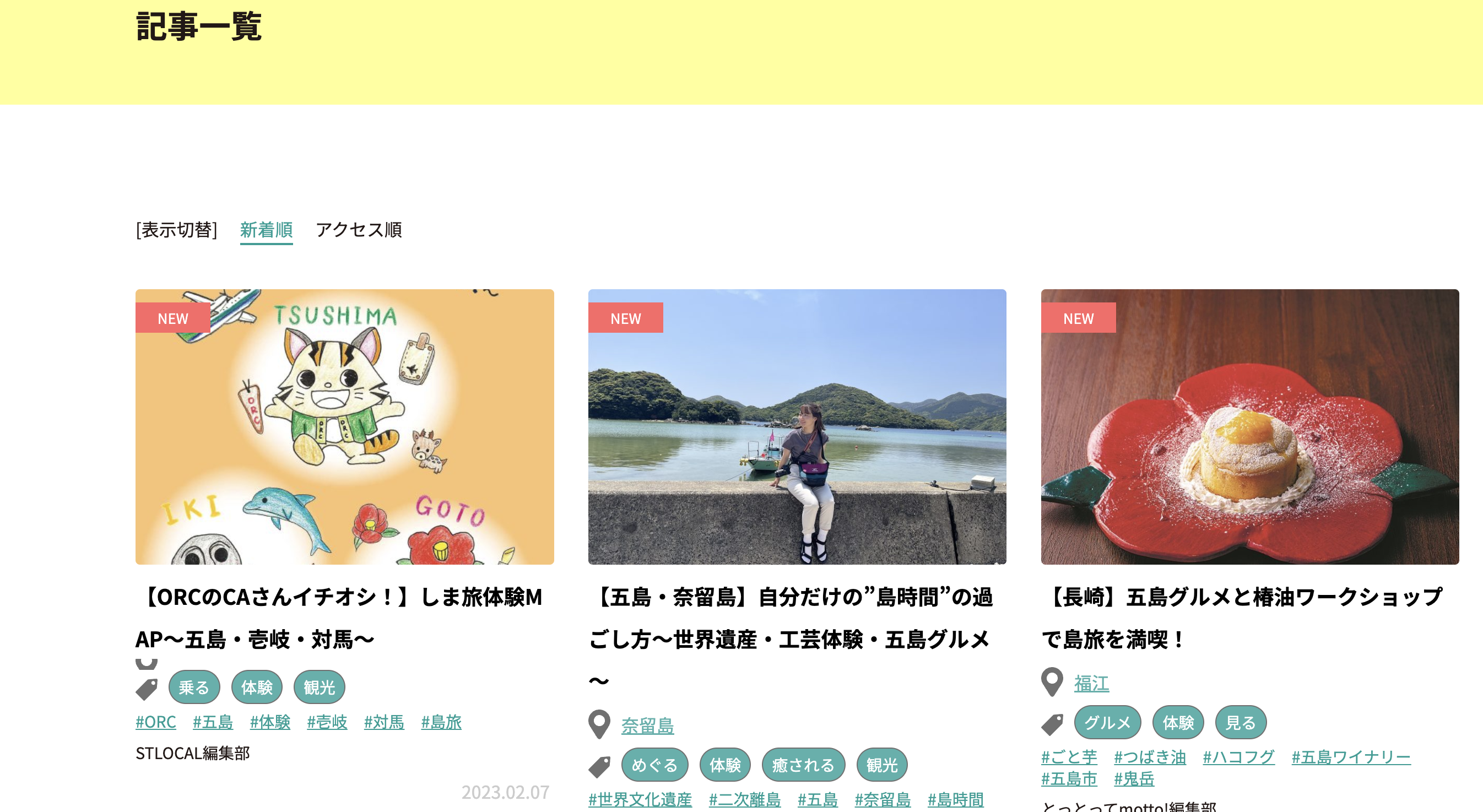Open the #五島ワイナリー hashtag link

(1351, 757)
